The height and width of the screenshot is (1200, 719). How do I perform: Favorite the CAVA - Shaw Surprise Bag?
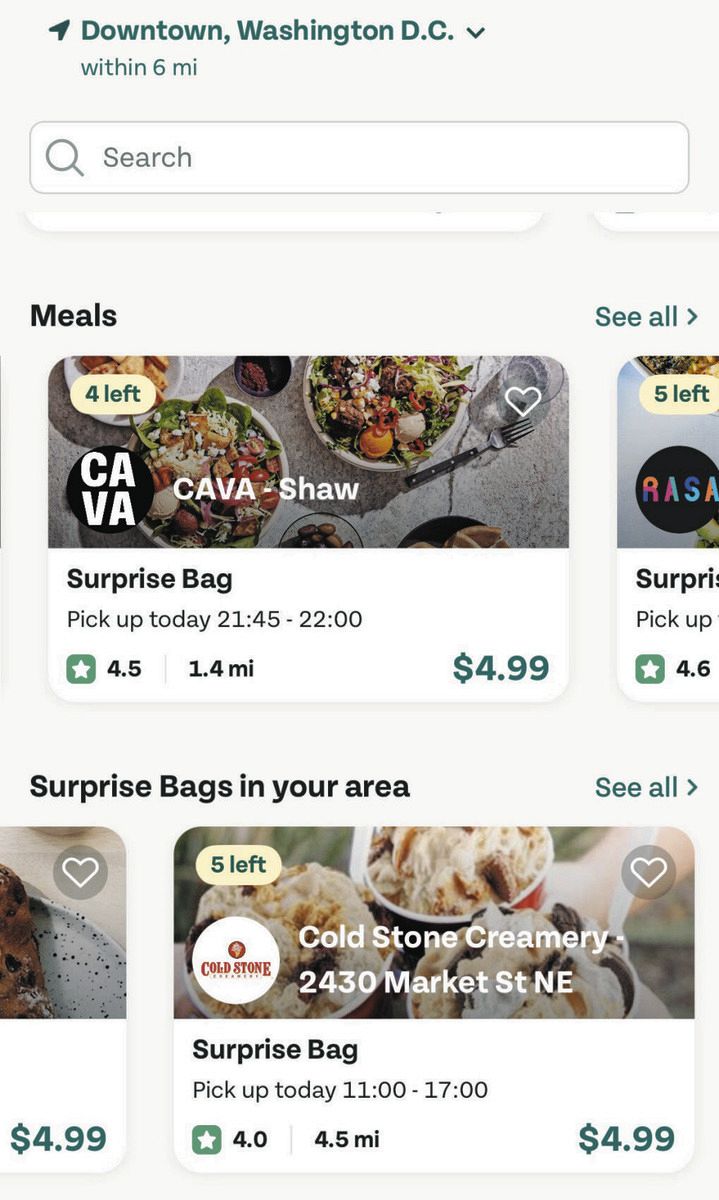(x=522, y=401)
